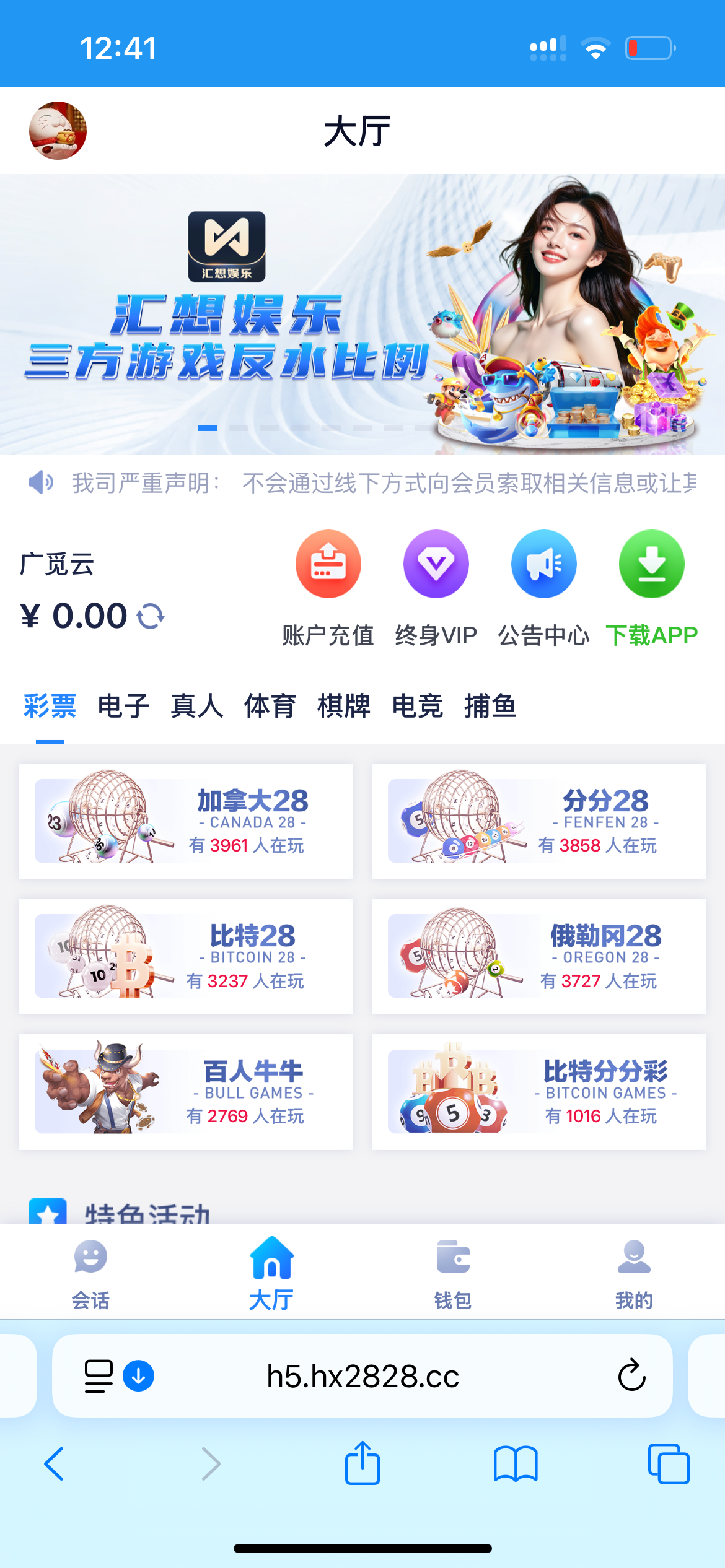The height and width of the screenshot is (1568, 725).
Task: Select the 终身VIP diamond icon
Action: [x=436, y=564]
